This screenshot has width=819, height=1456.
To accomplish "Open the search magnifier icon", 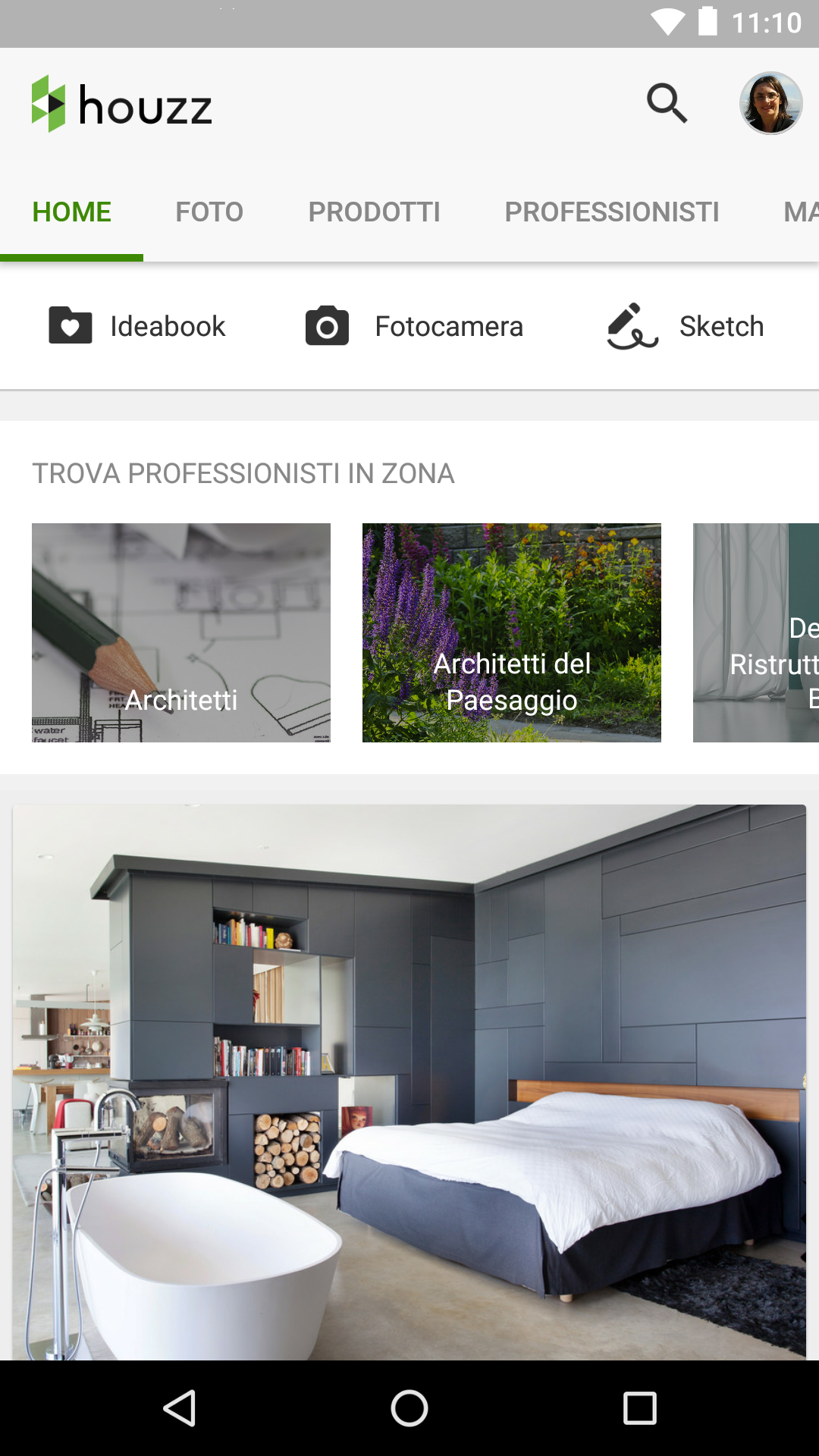I will [x=667, y=104].
